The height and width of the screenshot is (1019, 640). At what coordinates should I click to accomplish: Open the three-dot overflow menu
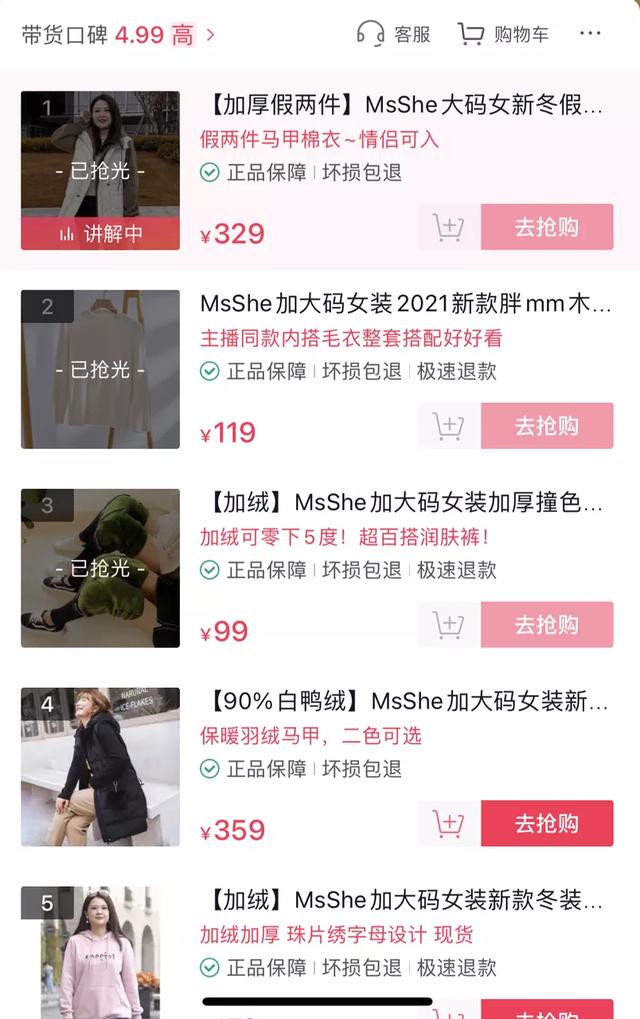[591, 34]
